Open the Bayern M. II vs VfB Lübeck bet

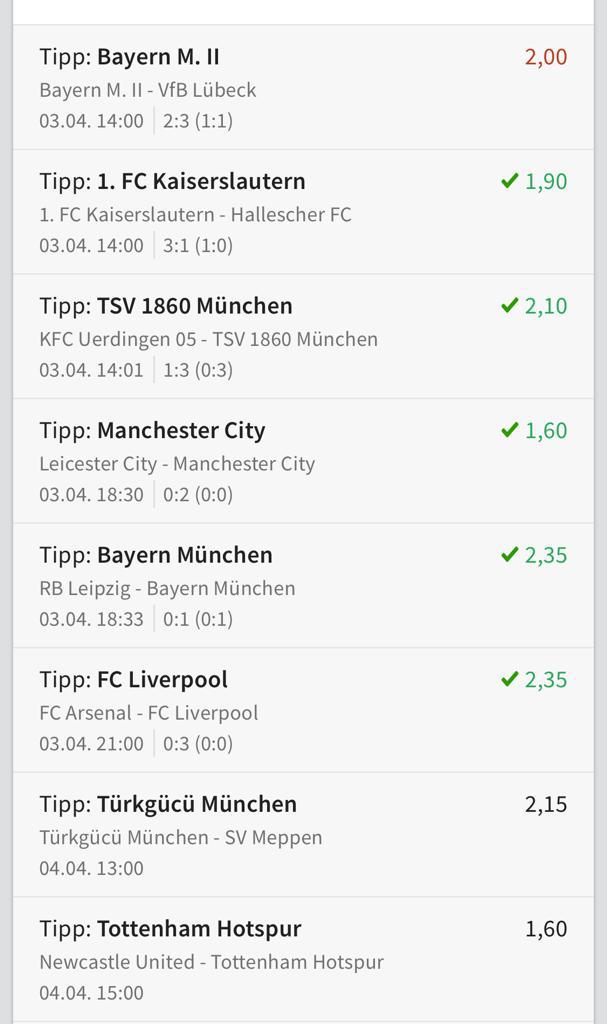click(x=303, y=88)
